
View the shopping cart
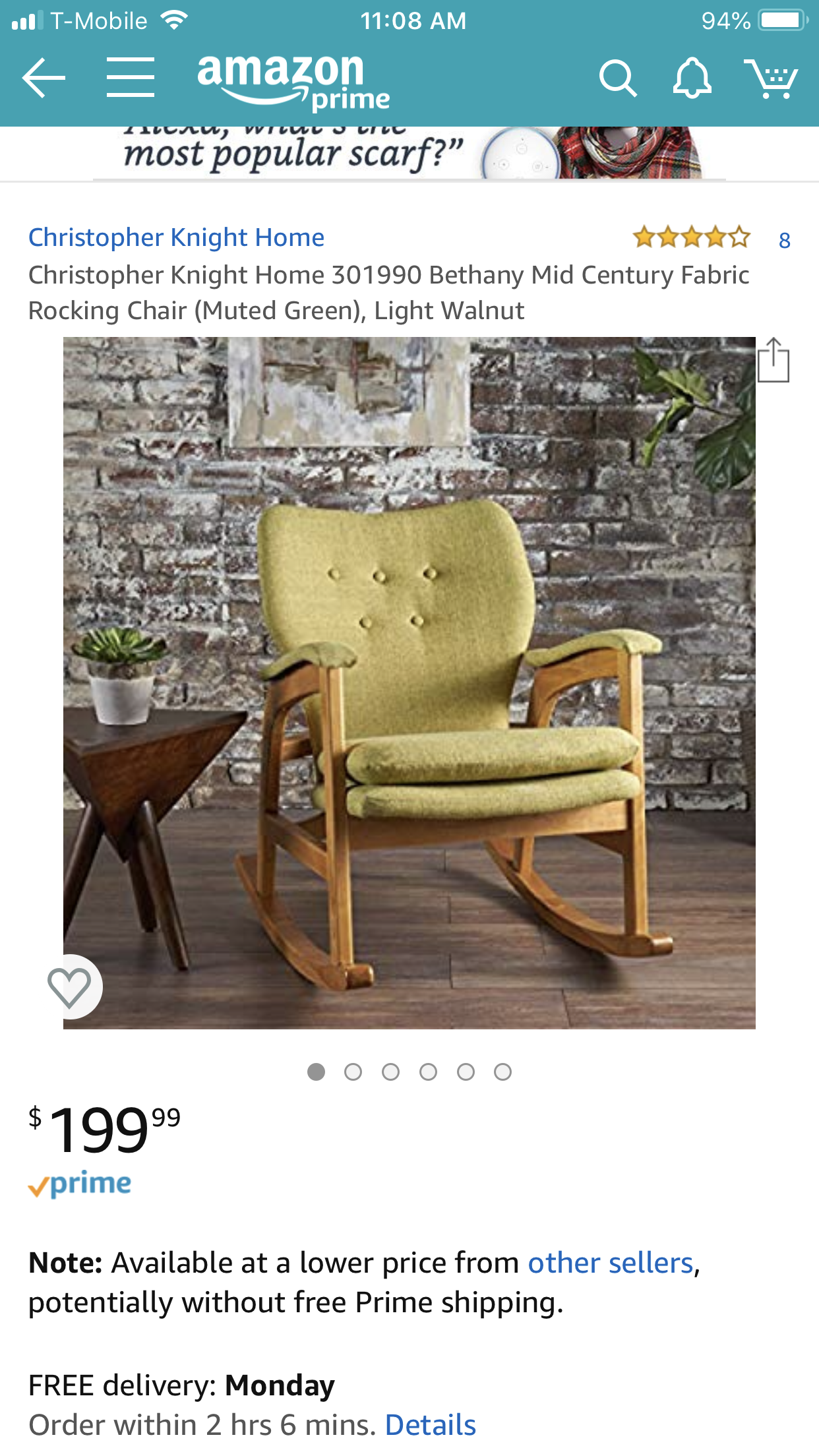coord(771,78)
